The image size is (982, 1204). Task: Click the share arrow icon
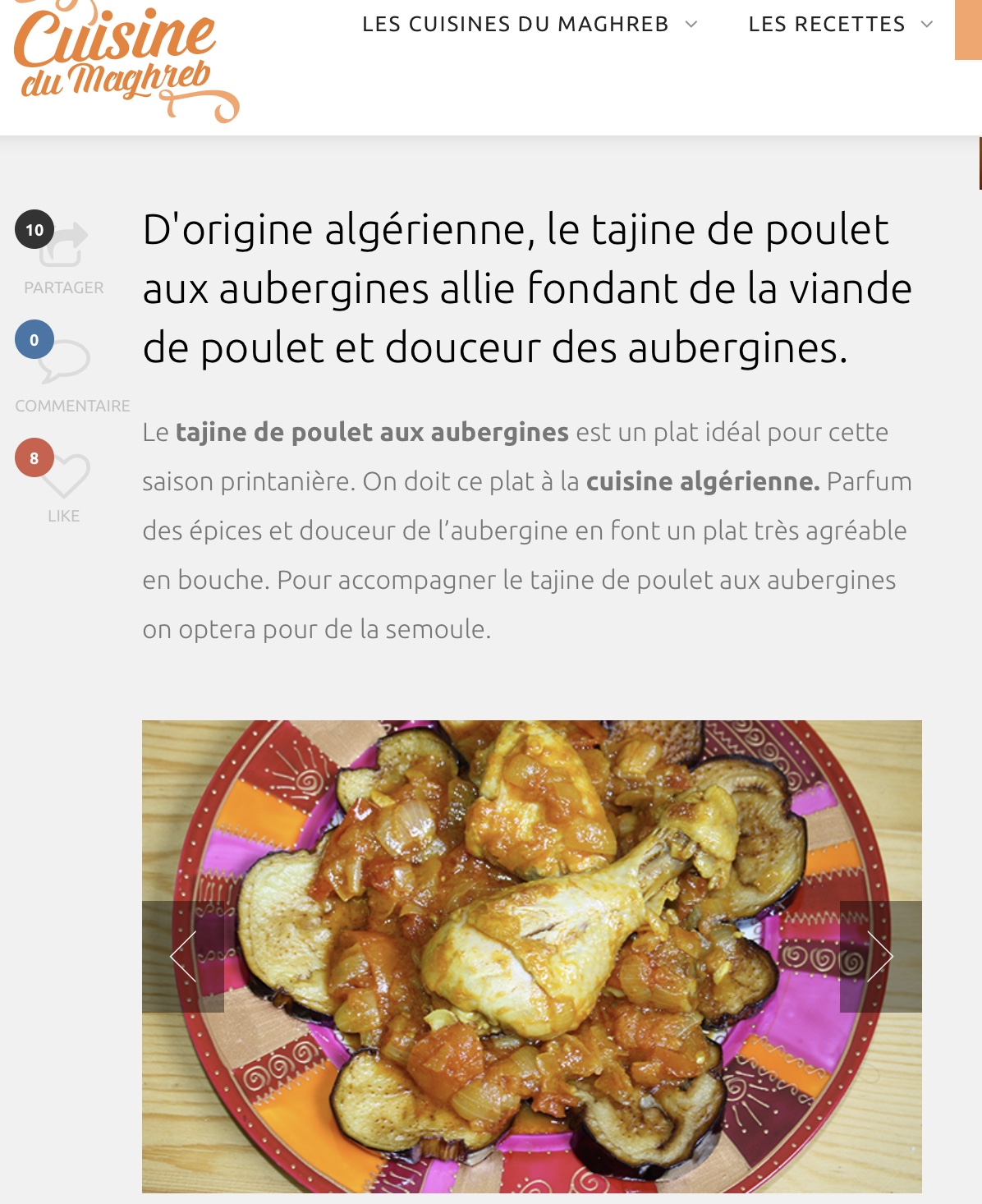(70, 242)
